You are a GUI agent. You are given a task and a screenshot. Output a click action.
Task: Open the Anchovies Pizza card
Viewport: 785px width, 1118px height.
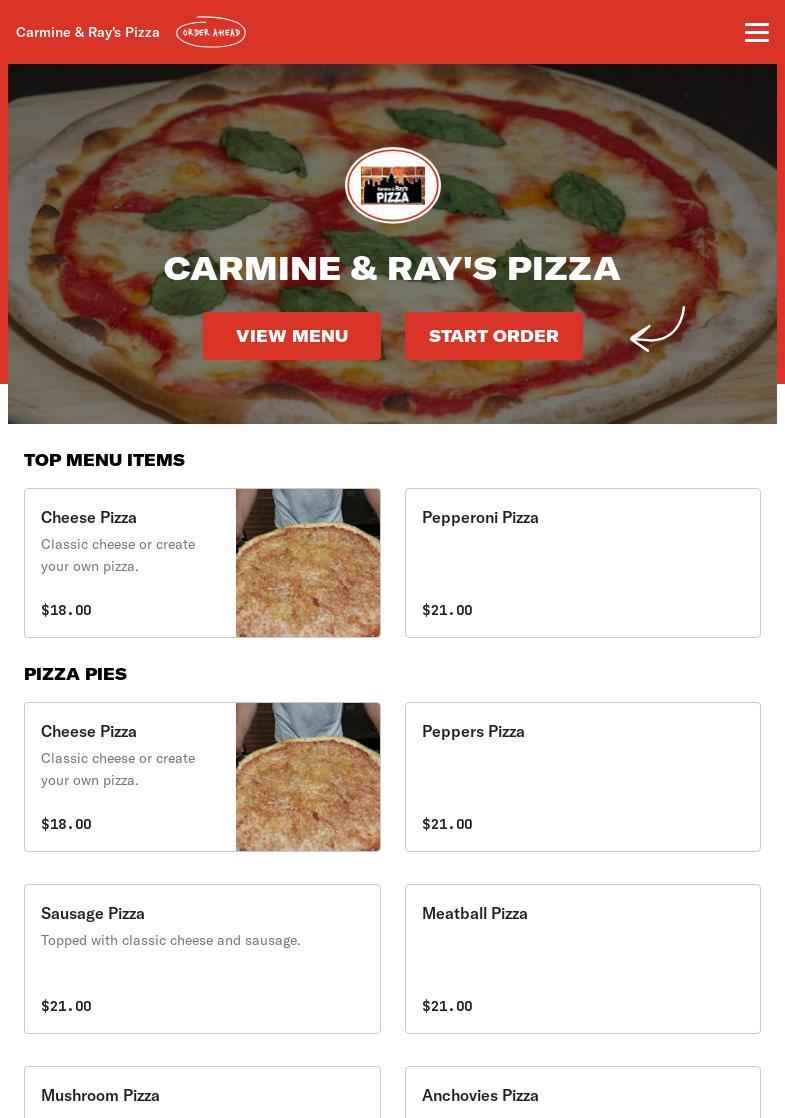pos(582,1094)
